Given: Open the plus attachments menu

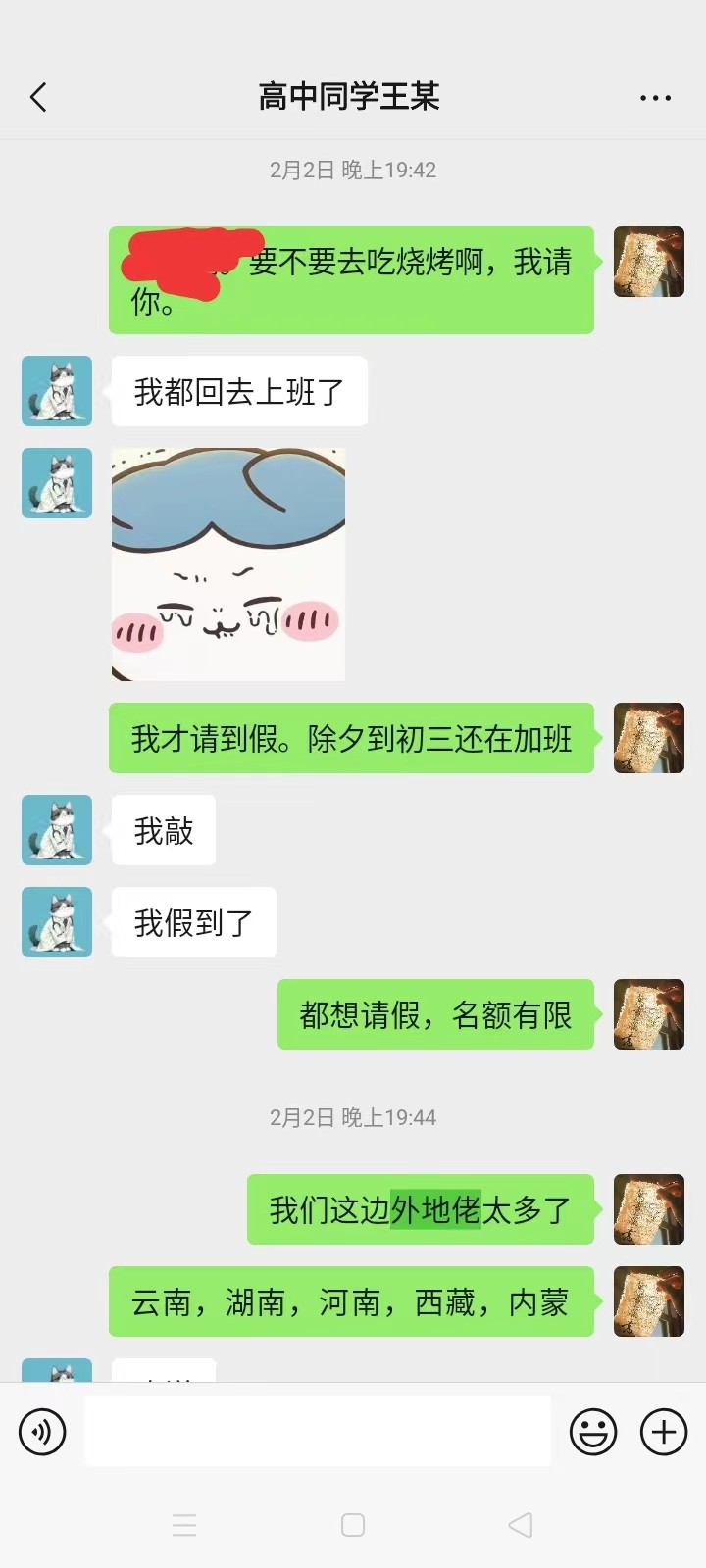Looking at the screenshot, I should click(664, 1432).
